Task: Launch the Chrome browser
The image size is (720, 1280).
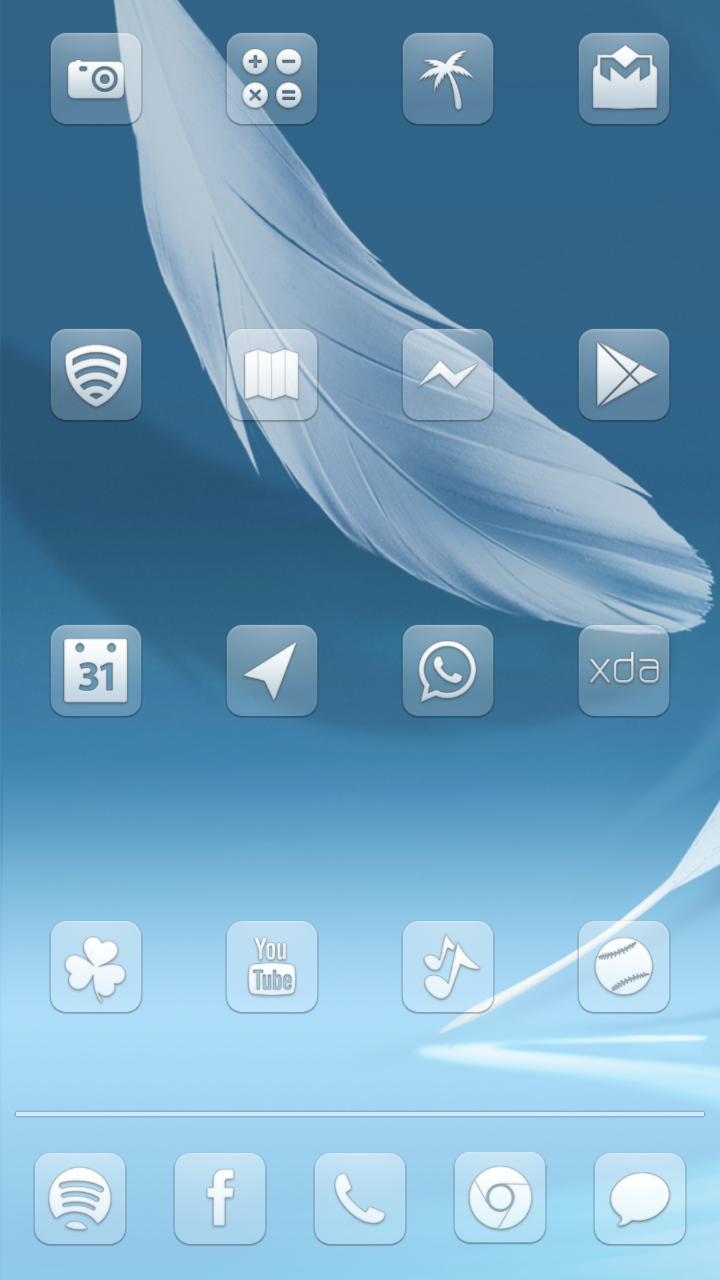Action: pyautogui.click(x=500, y=1198)
